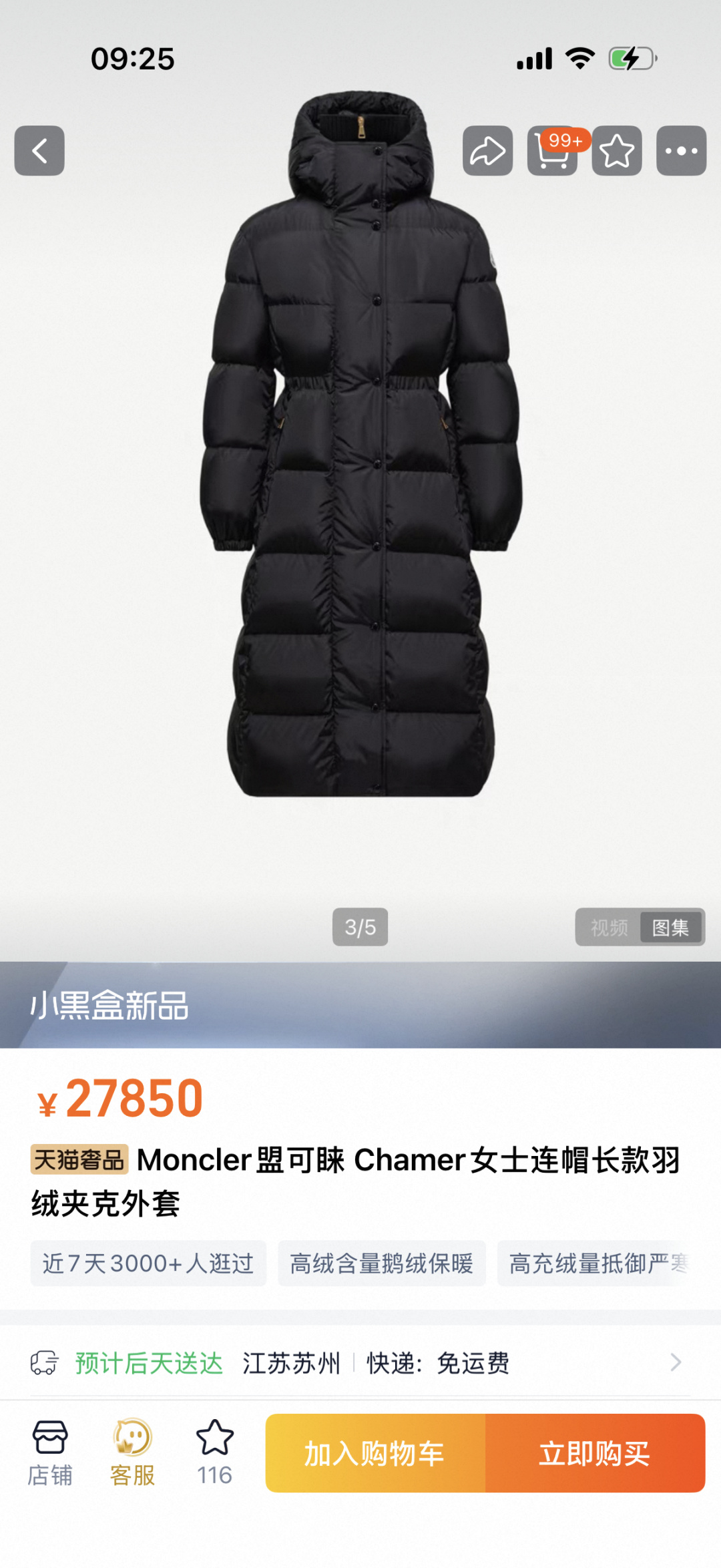This screenshot has height=1568, width=721.
Task: Switch to the 图集 gallery view
Action: (670, 927)
